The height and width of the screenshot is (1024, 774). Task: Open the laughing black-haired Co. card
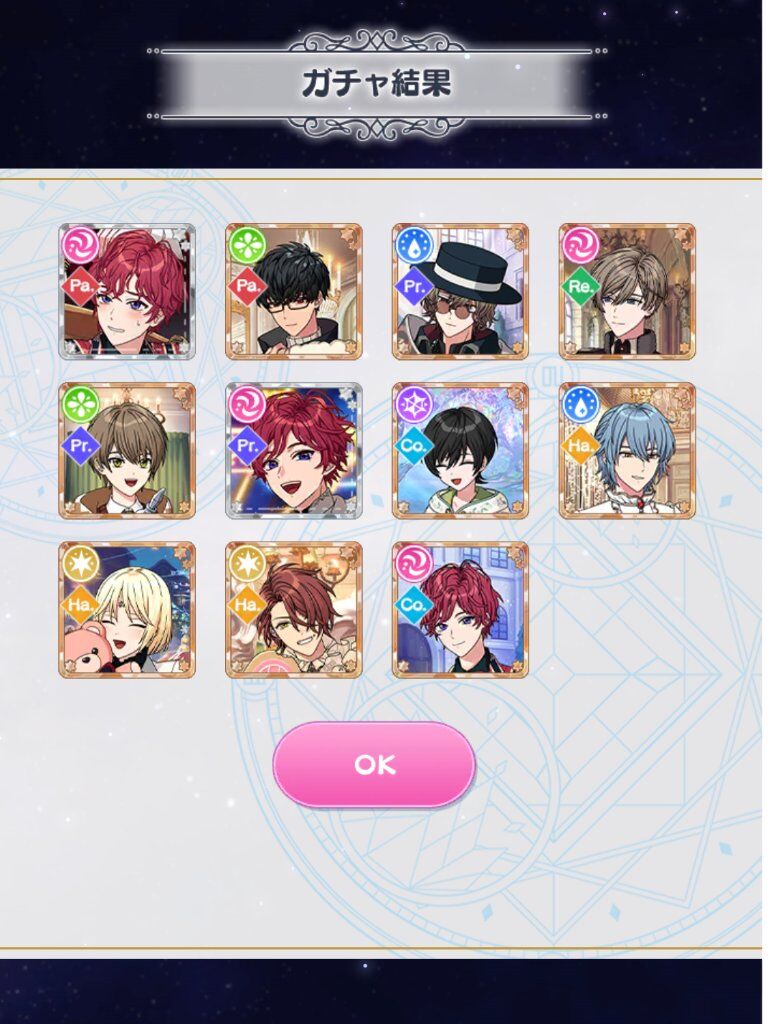pos(460,450)
